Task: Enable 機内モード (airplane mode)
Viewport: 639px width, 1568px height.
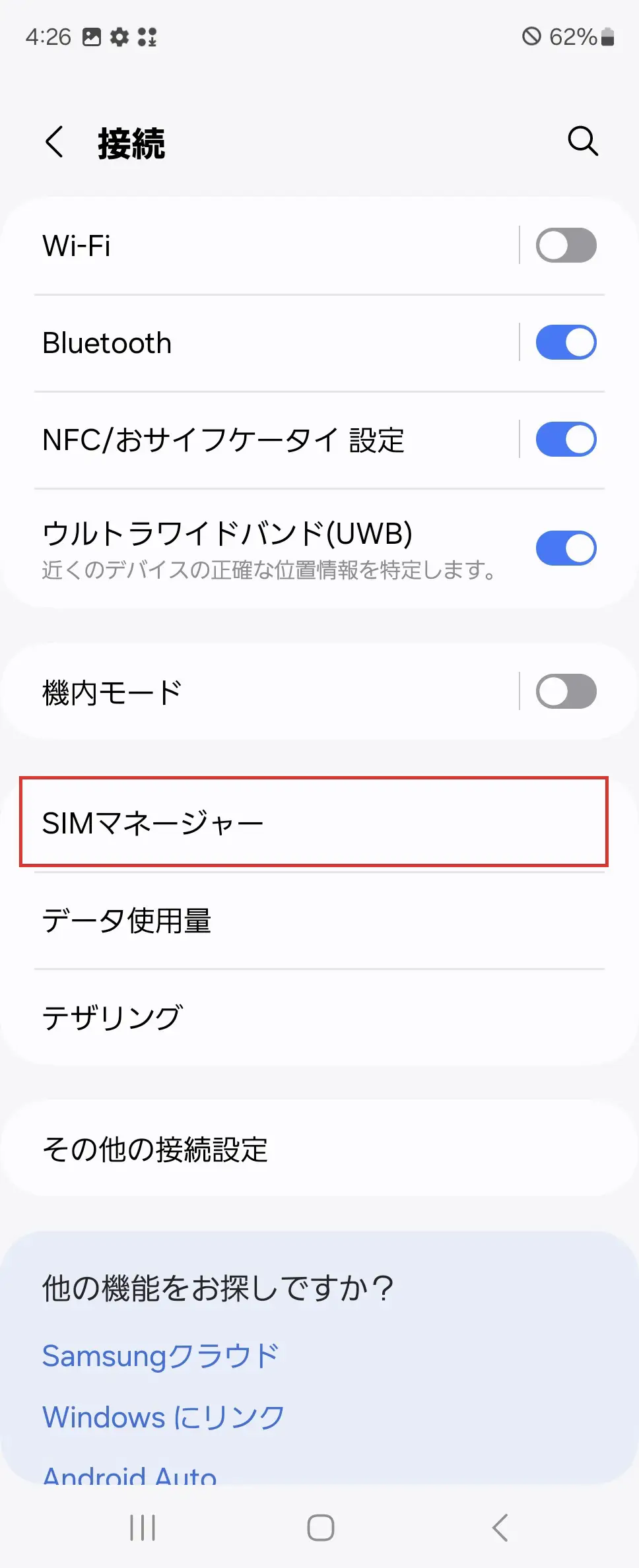Action: pos(566,691)
